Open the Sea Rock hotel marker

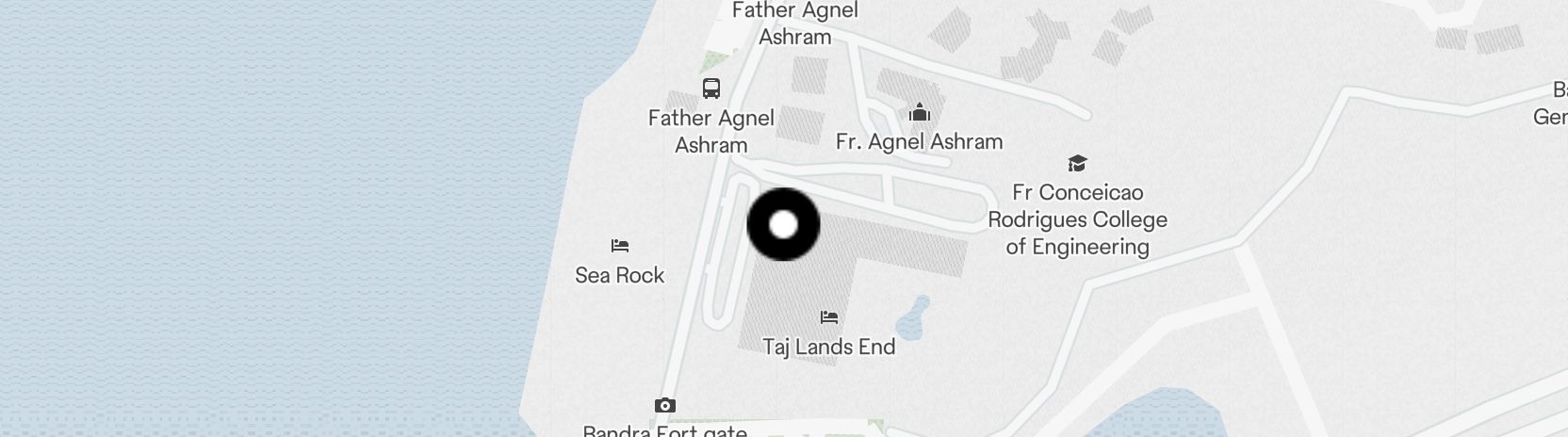click(619, 246)
